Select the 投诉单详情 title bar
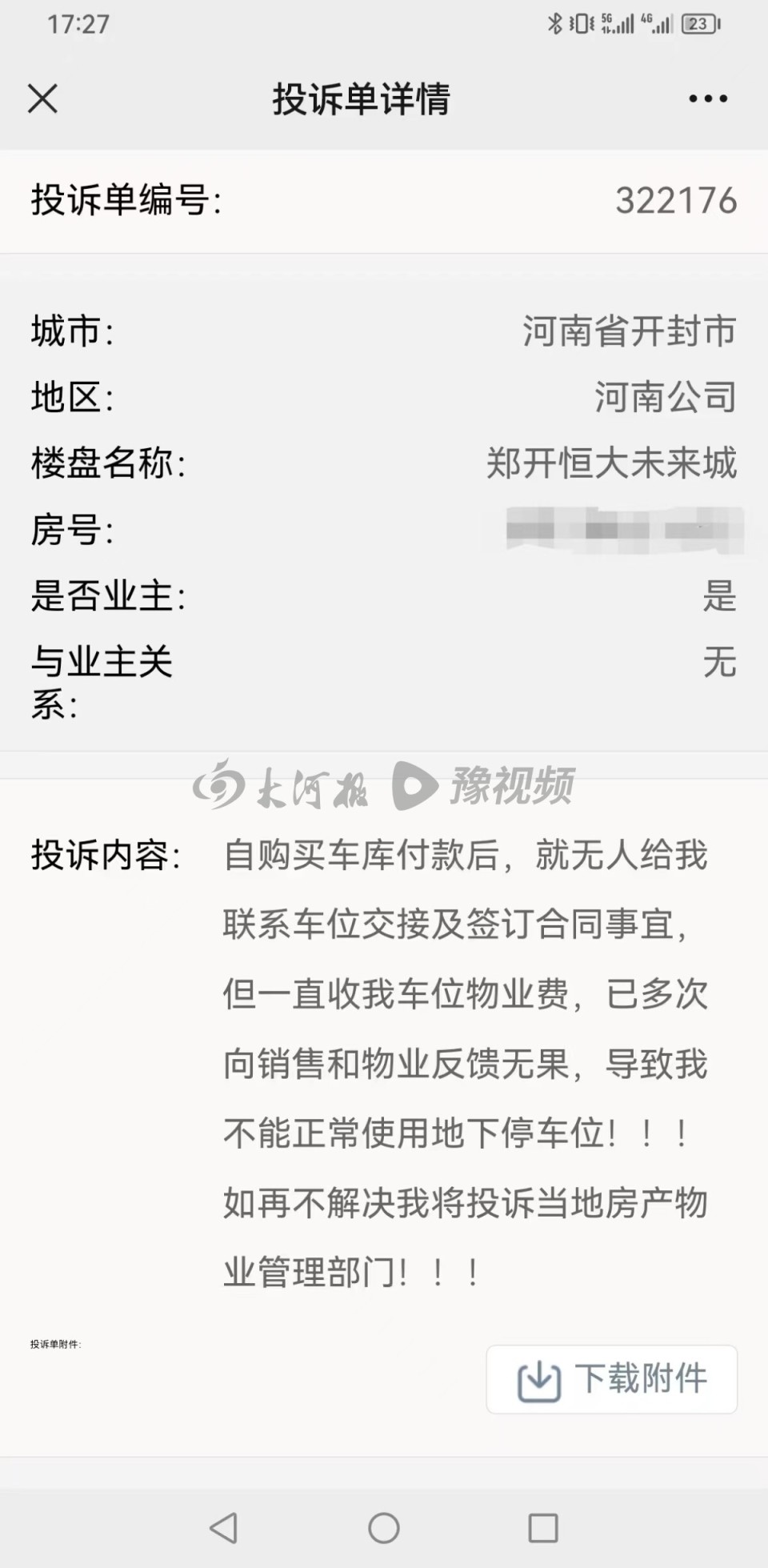The width and height of the screenshot is (768, 1568). [x=361, y=98]
